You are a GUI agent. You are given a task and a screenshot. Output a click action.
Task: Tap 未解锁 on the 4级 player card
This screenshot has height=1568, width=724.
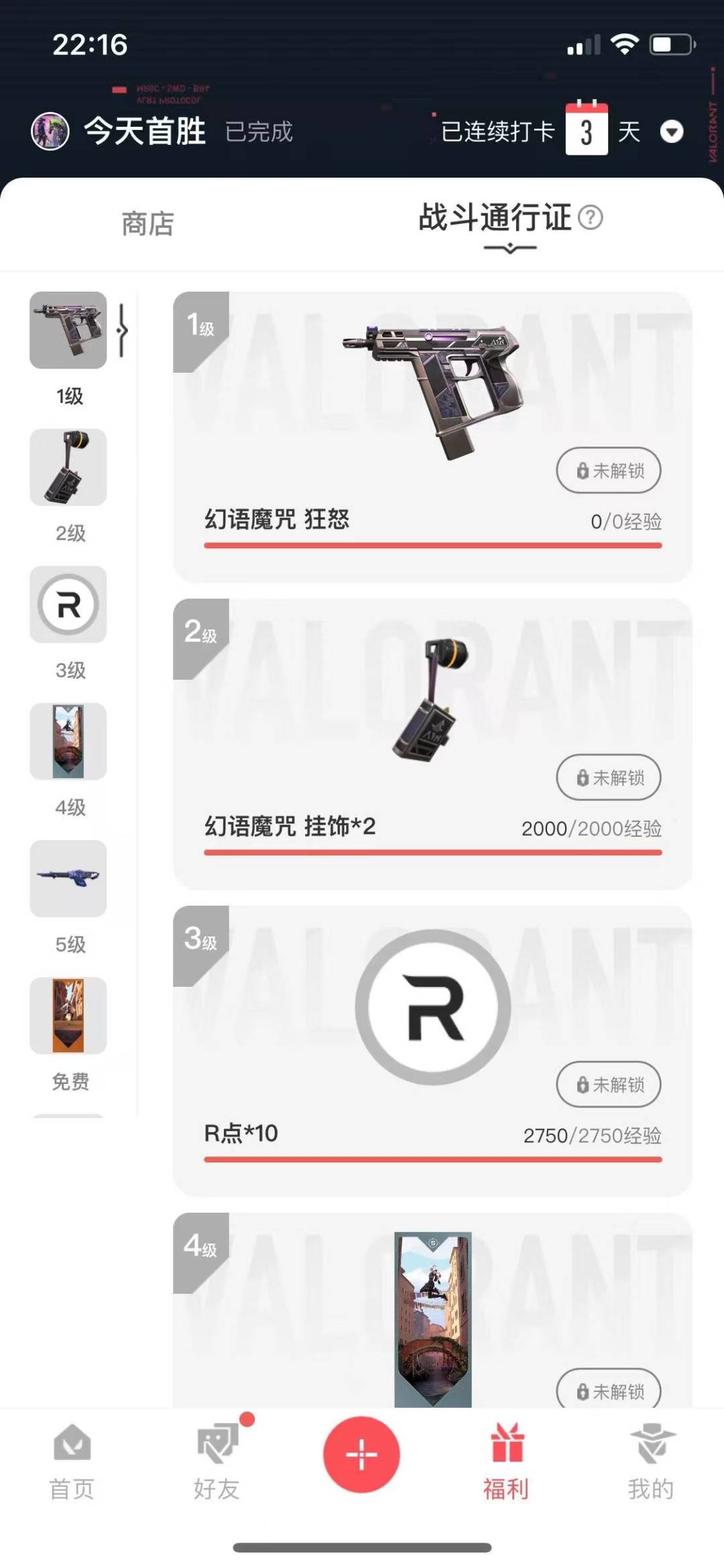pos(609,1388)
